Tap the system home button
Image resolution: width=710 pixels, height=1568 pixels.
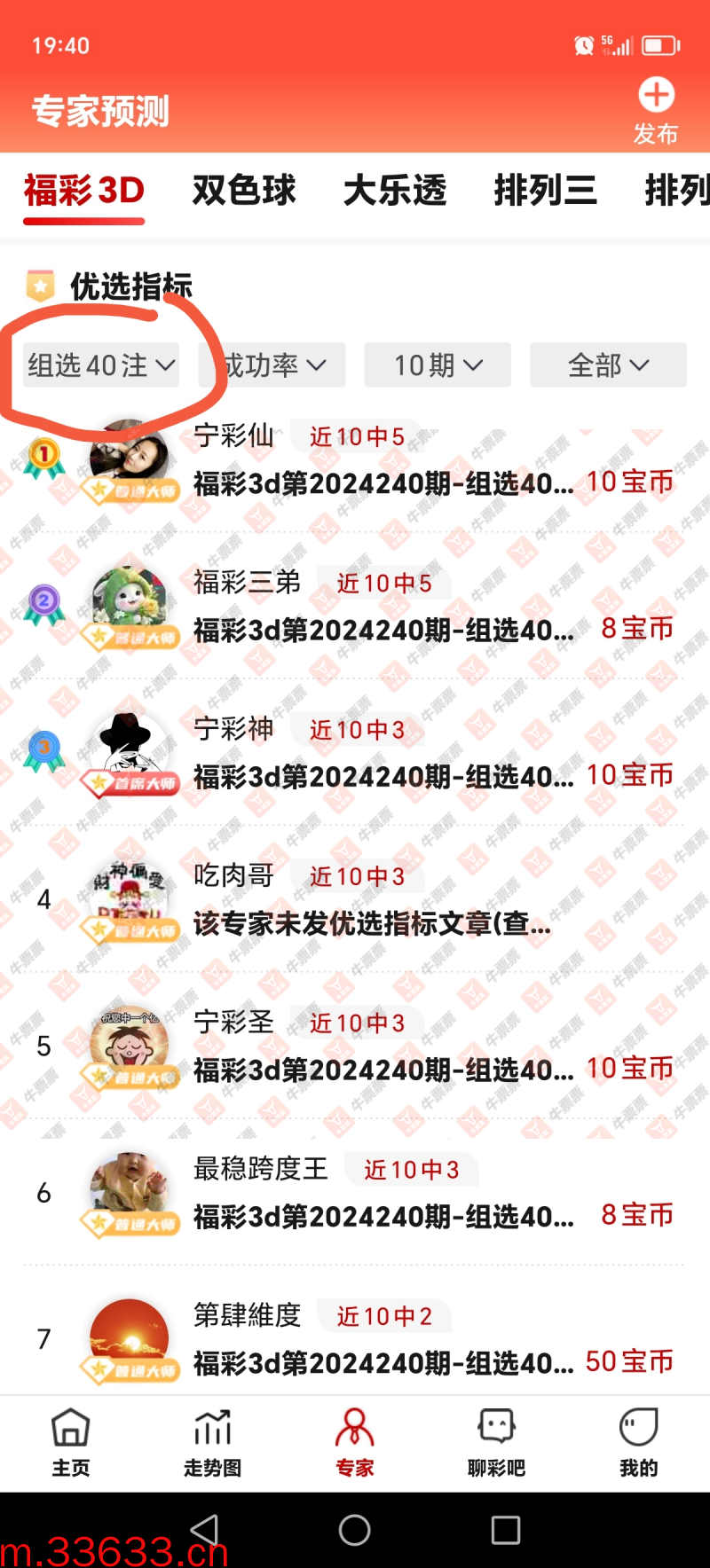[x=355, y=1530]
